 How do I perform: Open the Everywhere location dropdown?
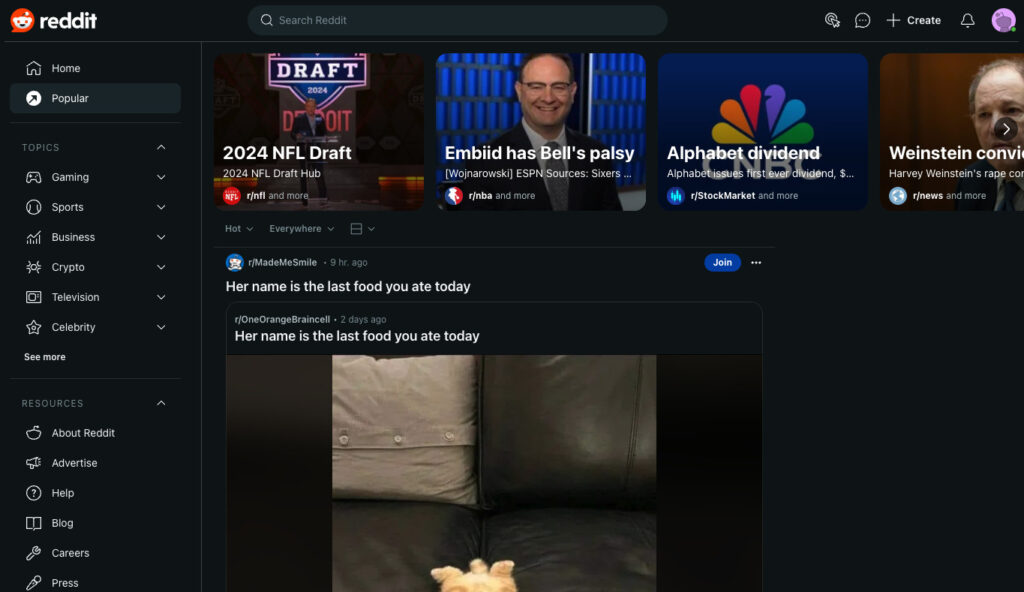301,229
